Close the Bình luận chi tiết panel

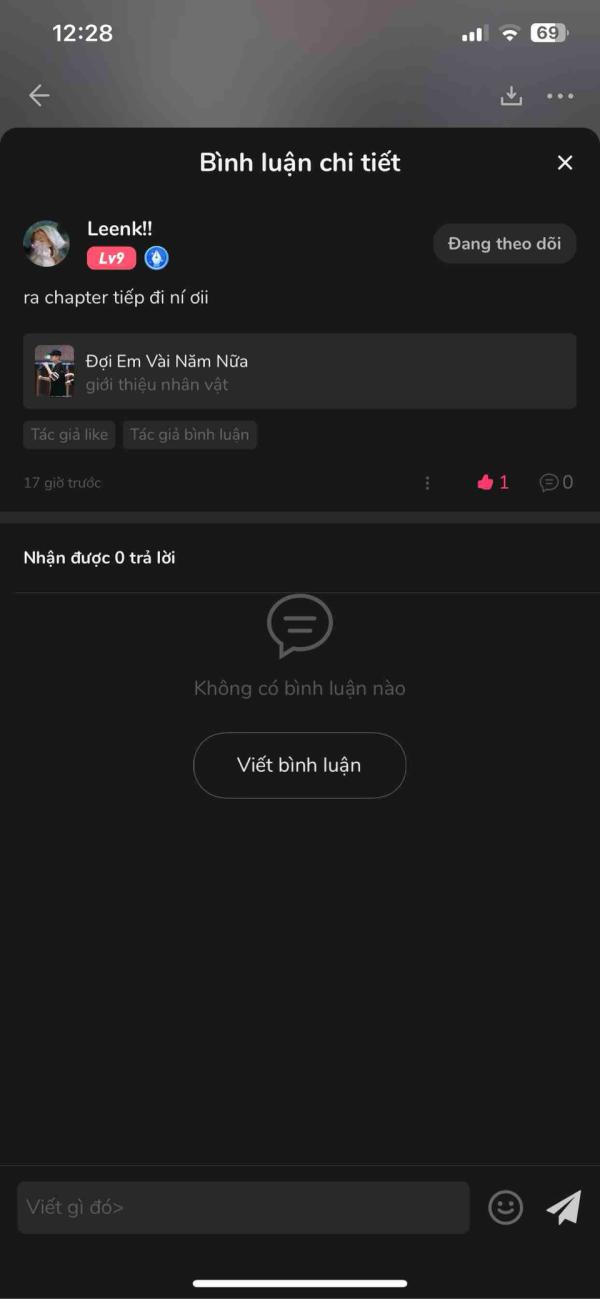click(565, 163)
